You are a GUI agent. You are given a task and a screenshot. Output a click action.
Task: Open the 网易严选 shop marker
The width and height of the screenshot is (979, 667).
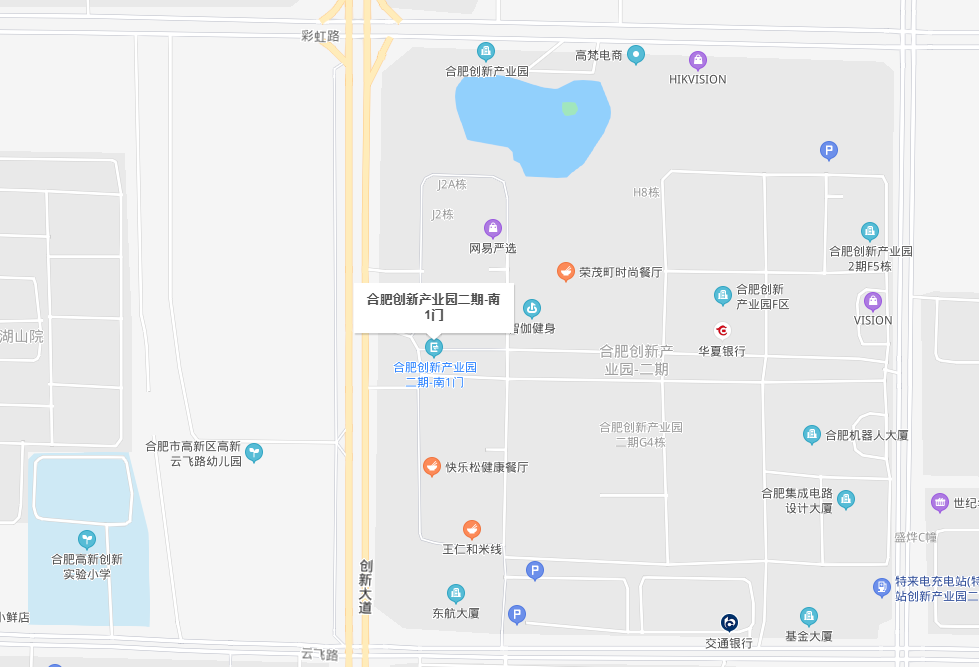pos(492,228)
